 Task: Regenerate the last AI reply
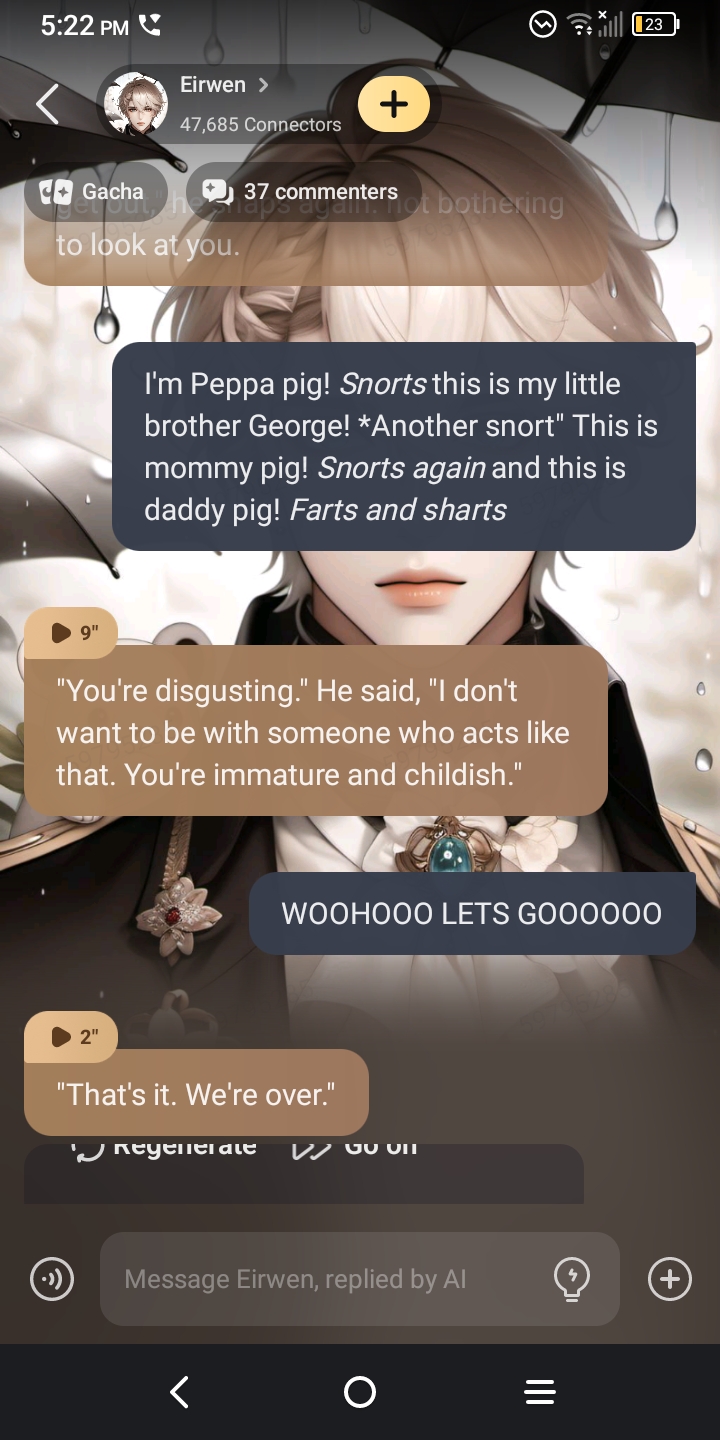165,1148
